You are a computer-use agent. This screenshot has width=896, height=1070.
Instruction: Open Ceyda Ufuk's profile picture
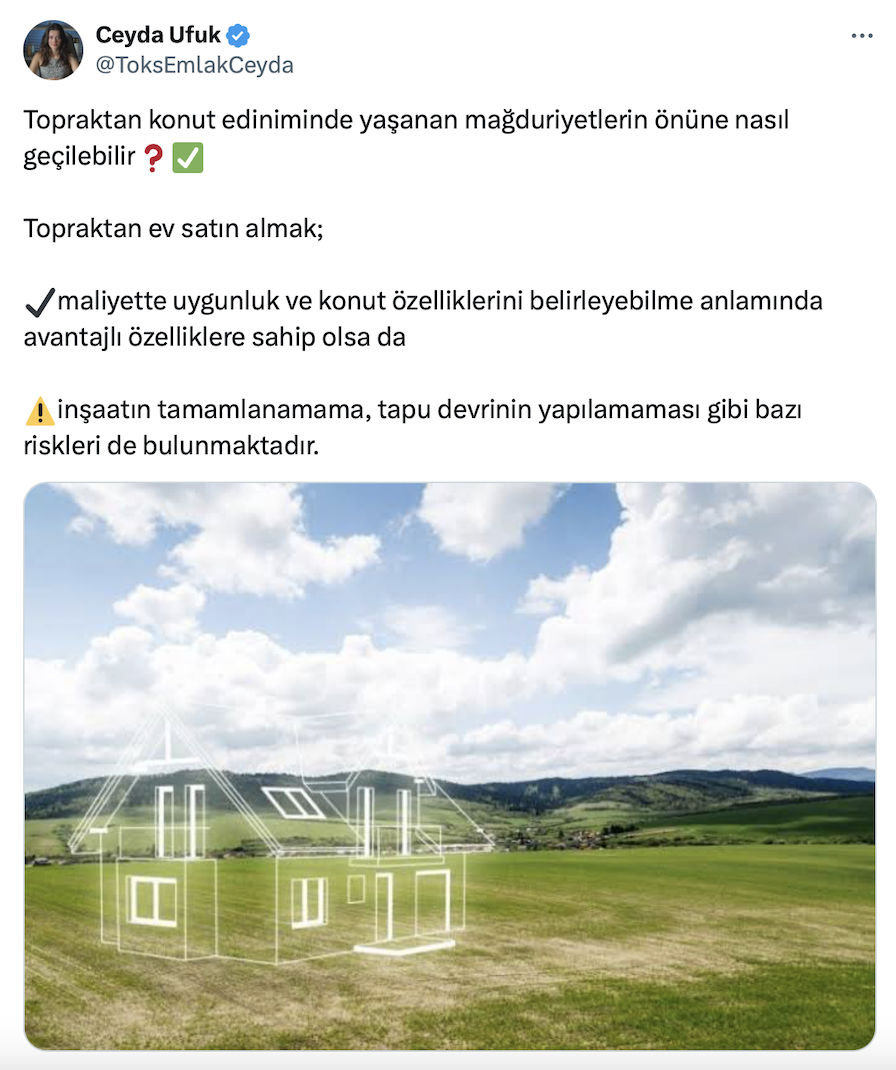pyautogui.click(x=53, y=50)
